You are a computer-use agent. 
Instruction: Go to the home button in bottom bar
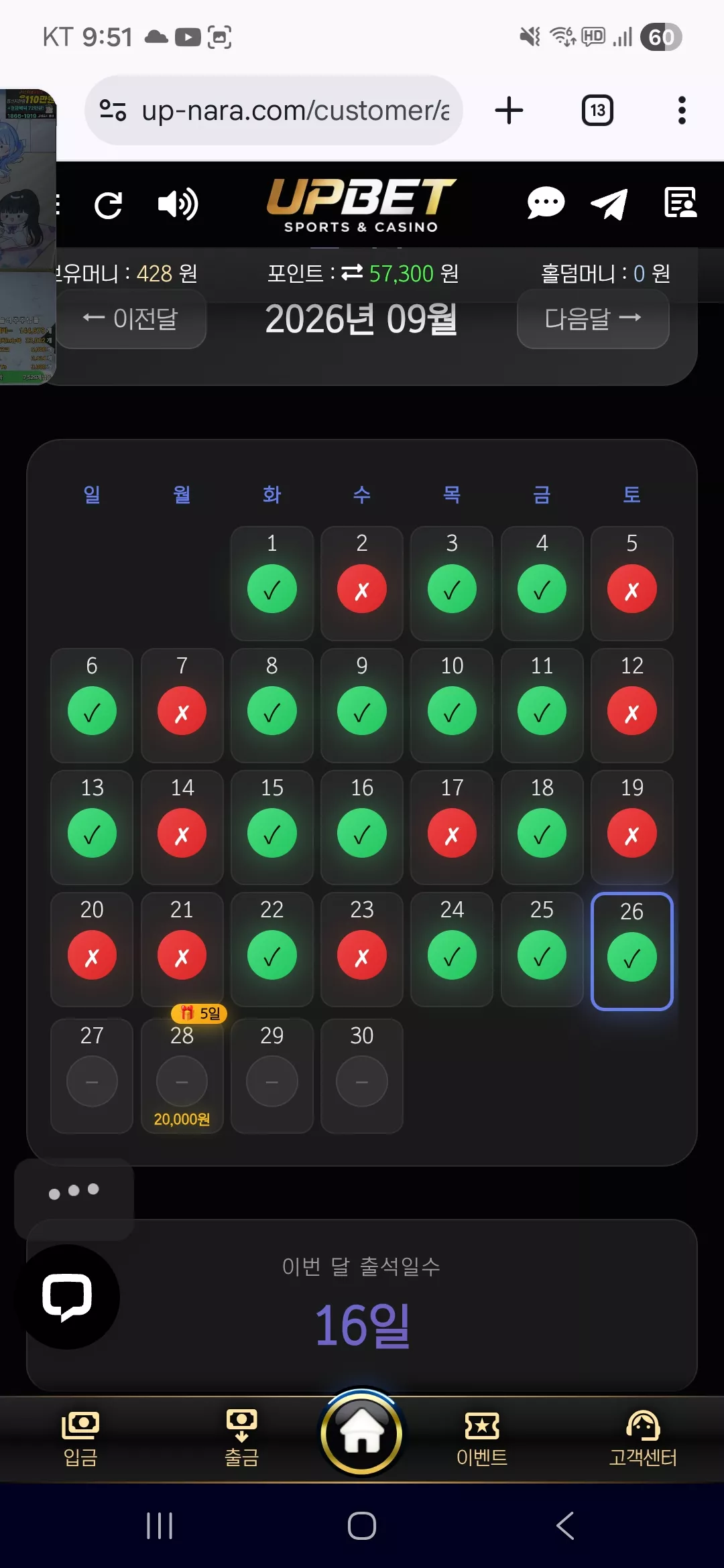[x=362, y=1433]
